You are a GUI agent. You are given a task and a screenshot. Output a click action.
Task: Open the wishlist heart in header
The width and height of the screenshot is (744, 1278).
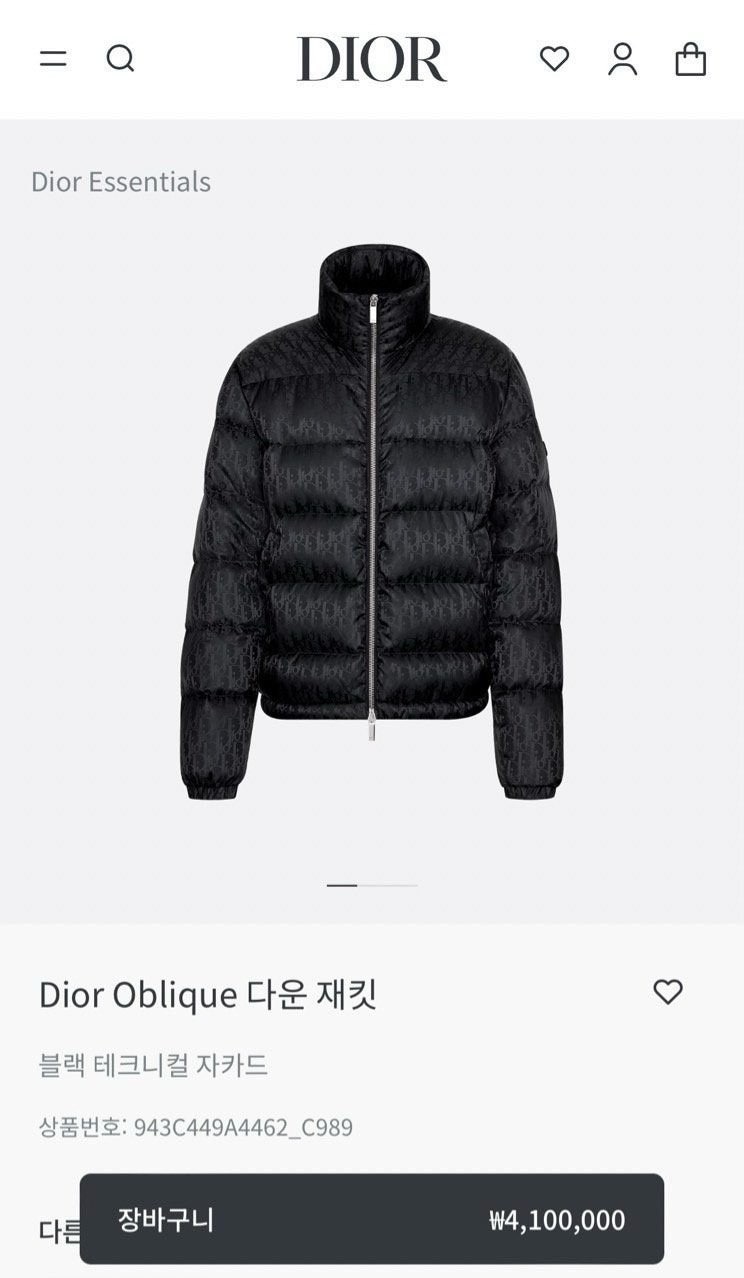coord(554,59)
